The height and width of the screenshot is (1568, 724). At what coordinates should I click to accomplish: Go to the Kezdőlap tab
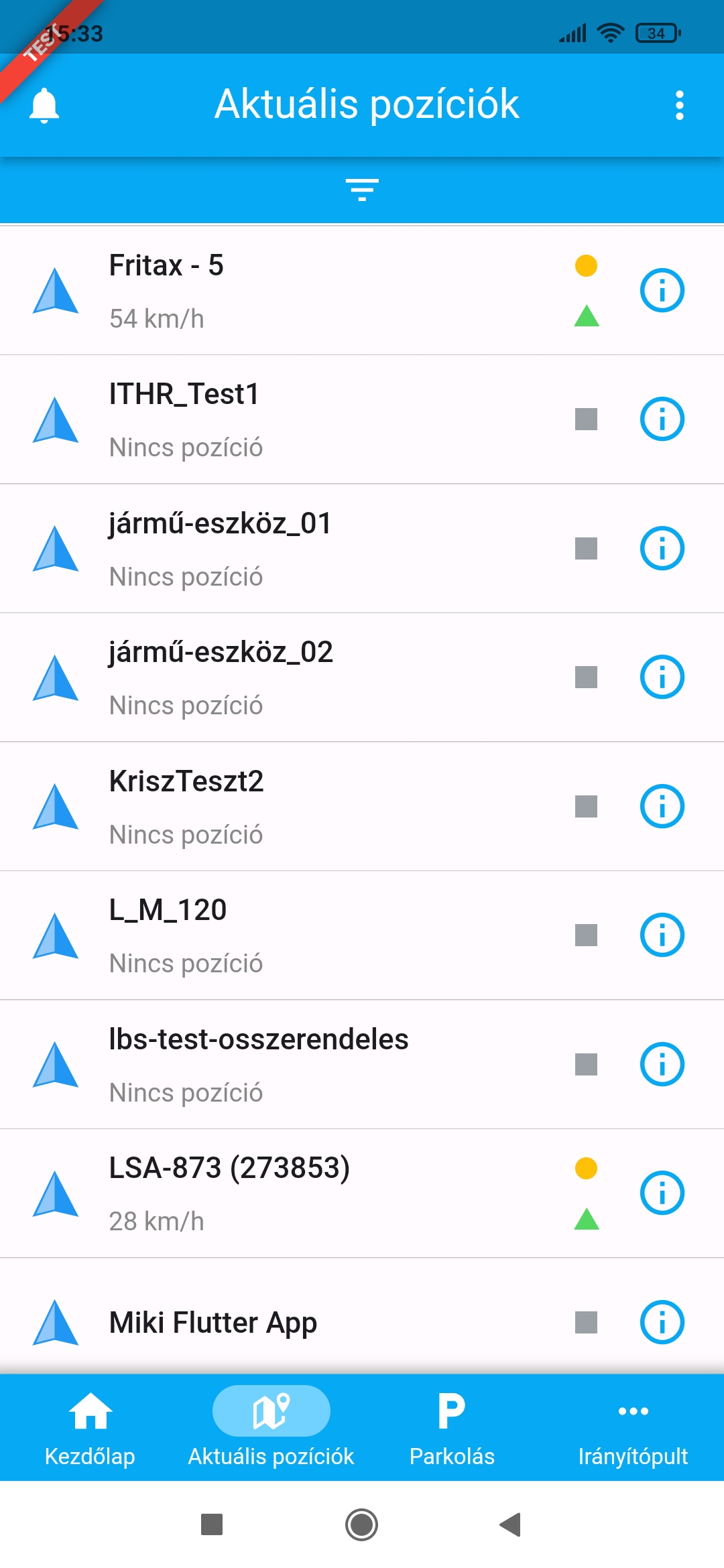pos(90,1427)
